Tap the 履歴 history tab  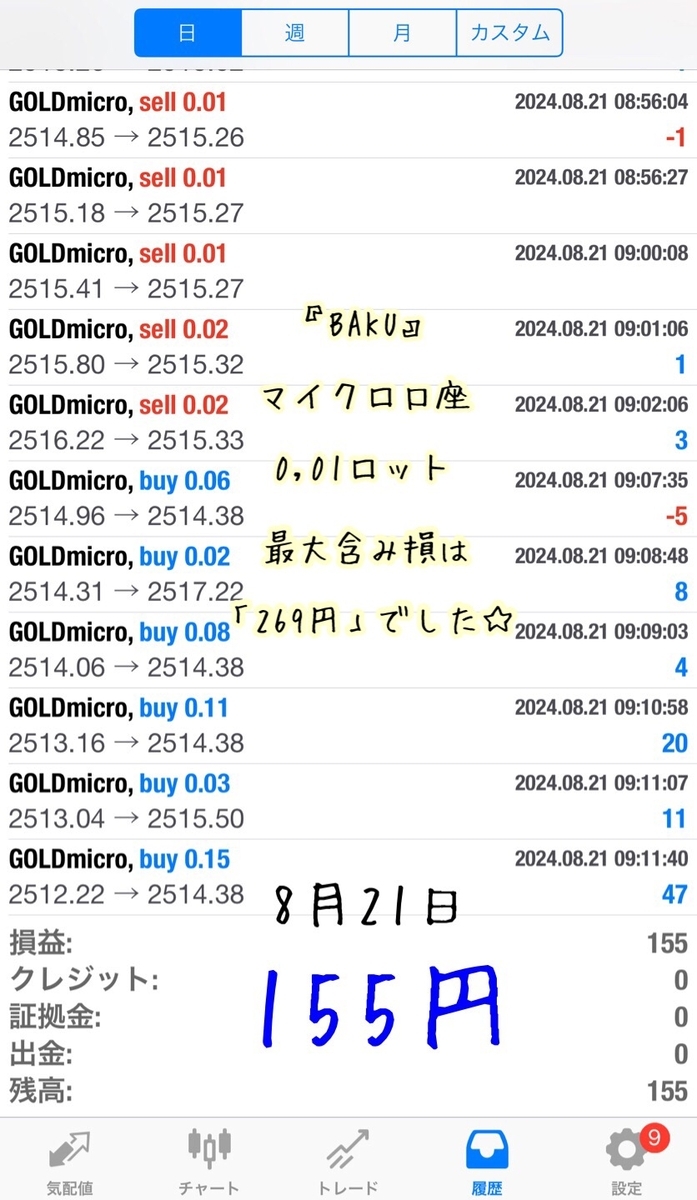pos(488,1160)
